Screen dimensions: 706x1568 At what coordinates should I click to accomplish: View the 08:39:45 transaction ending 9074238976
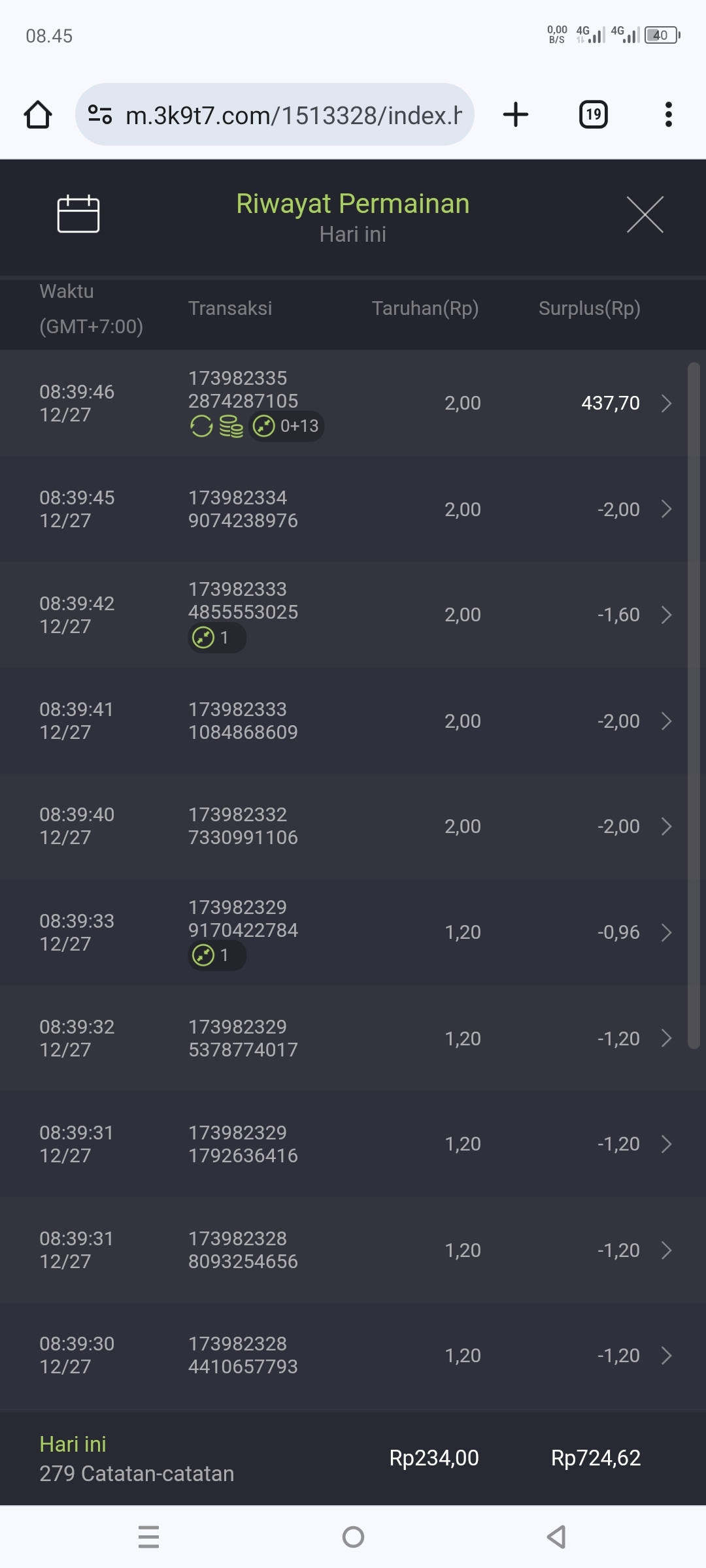click(x=666, y=509)
